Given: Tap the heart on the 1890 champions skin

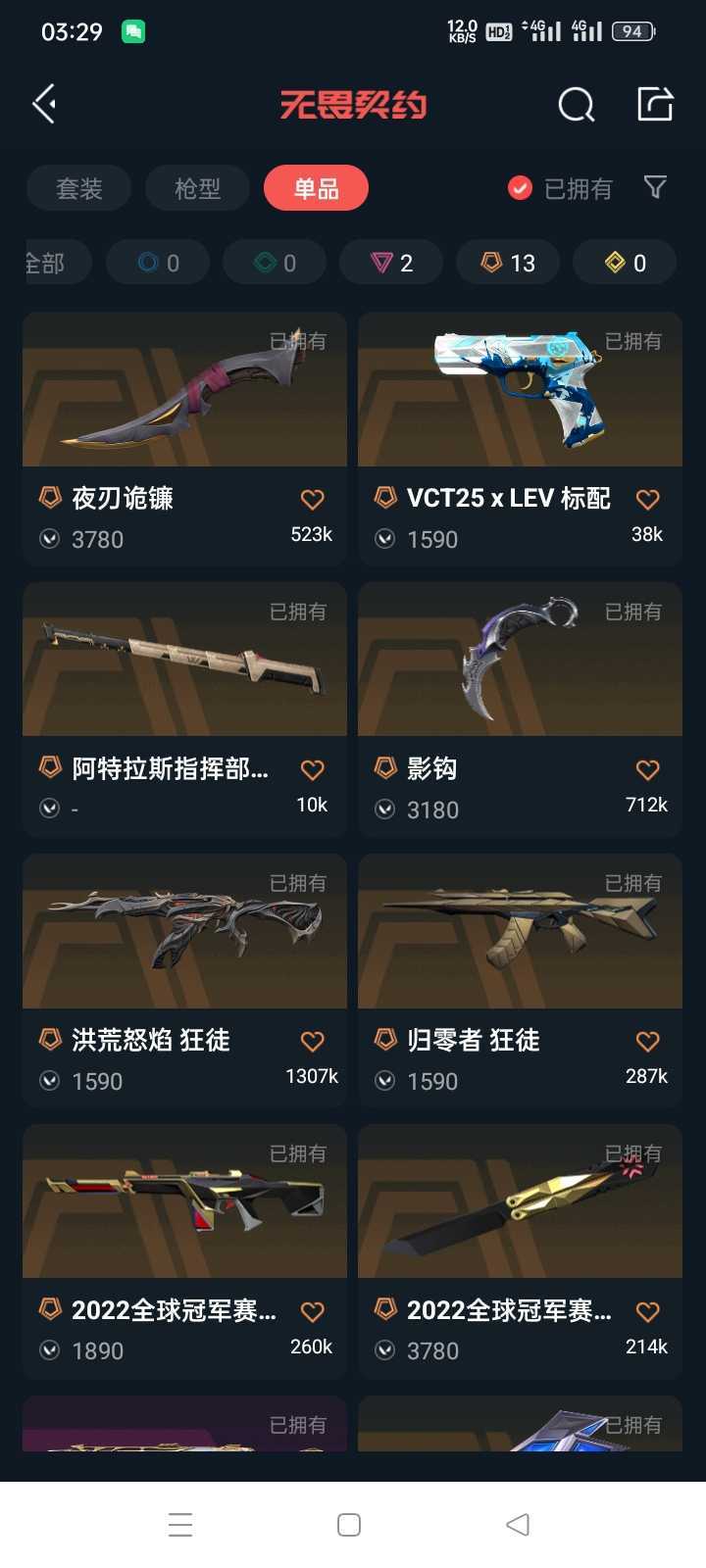Looking at the screenshot, I should point(312,1312).
